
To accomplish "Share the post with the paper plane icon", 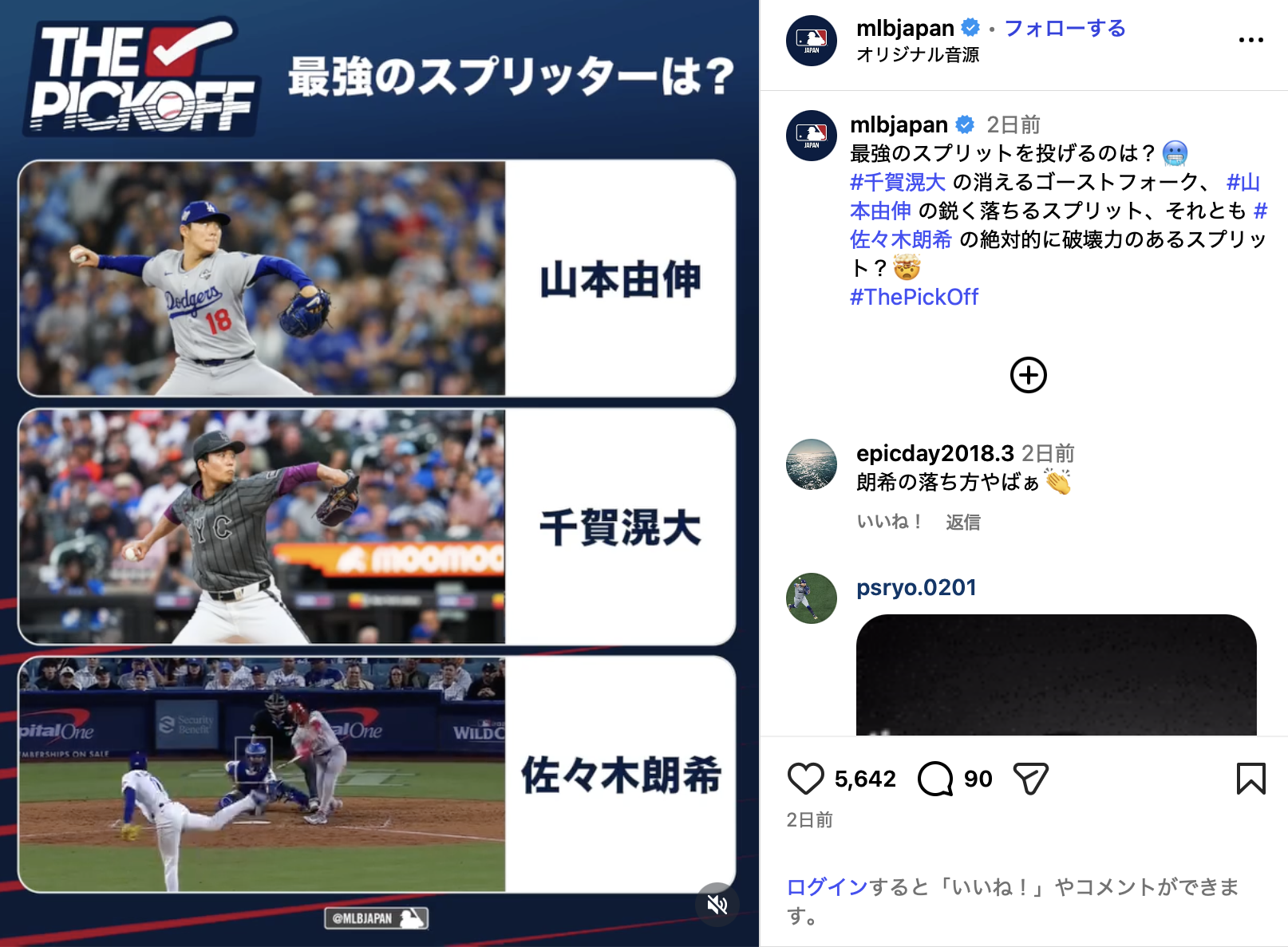I will coord(1030,779).
